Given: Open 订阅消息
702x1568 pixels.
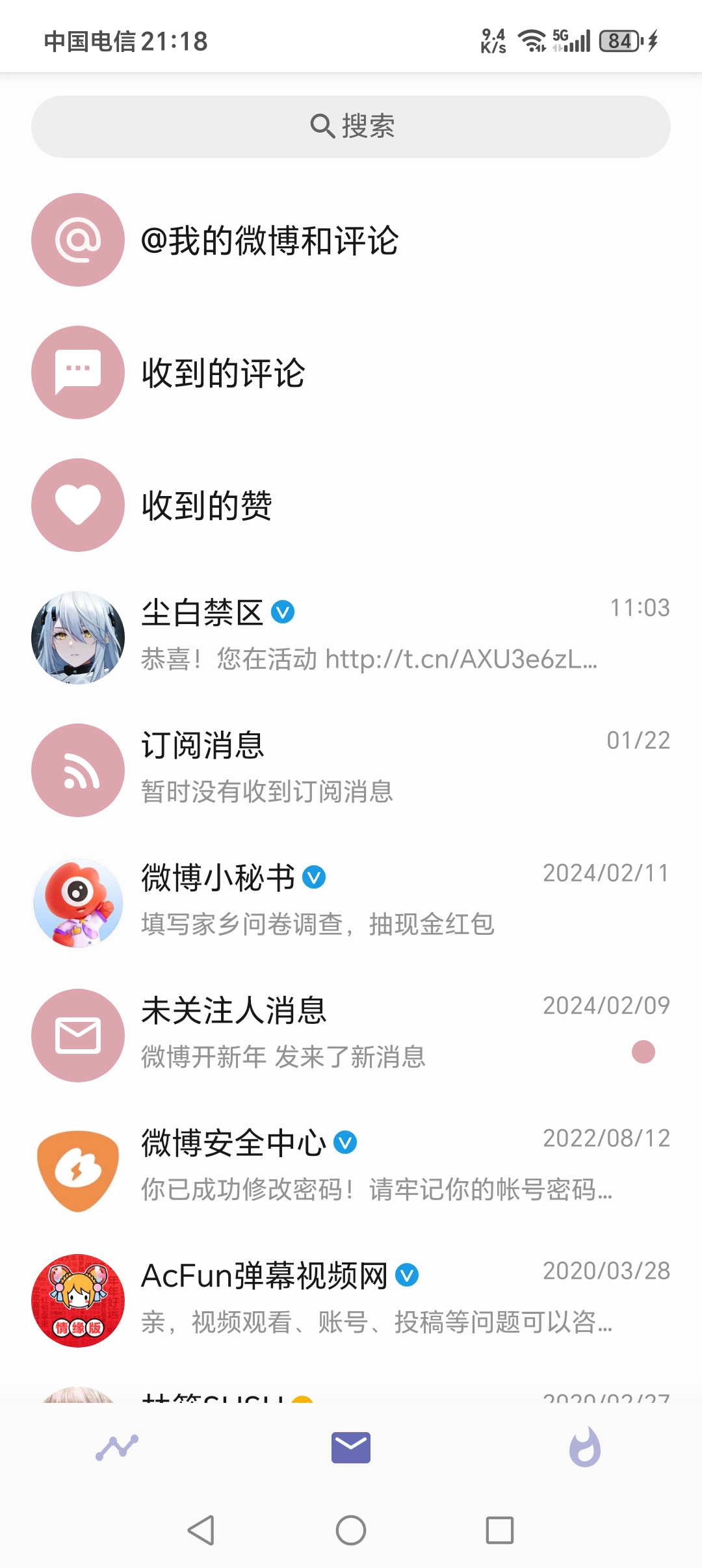Looking at the screenshot, I should 351,770.
